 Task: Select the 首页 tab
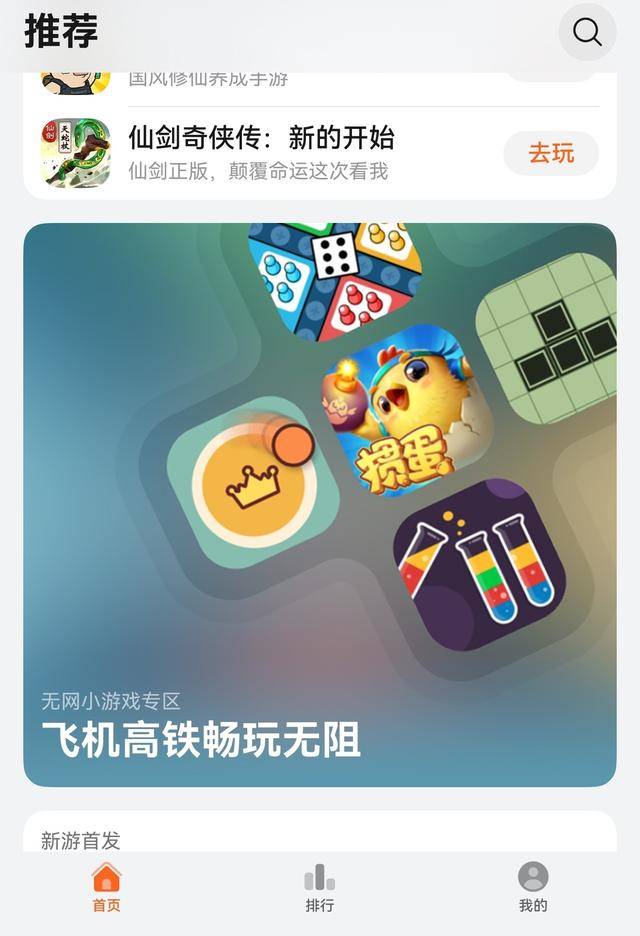pyautogui.click(x=106, y=888)
